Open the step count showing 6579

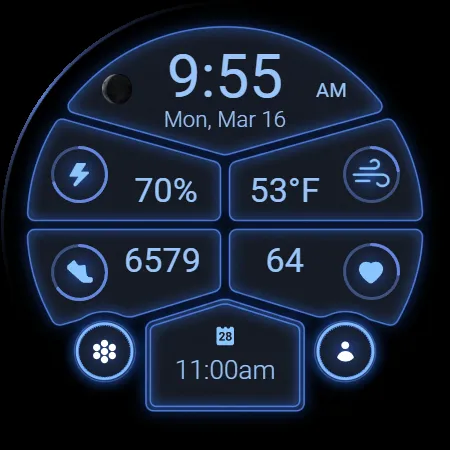pyautogui.click(x=124, y=272)
